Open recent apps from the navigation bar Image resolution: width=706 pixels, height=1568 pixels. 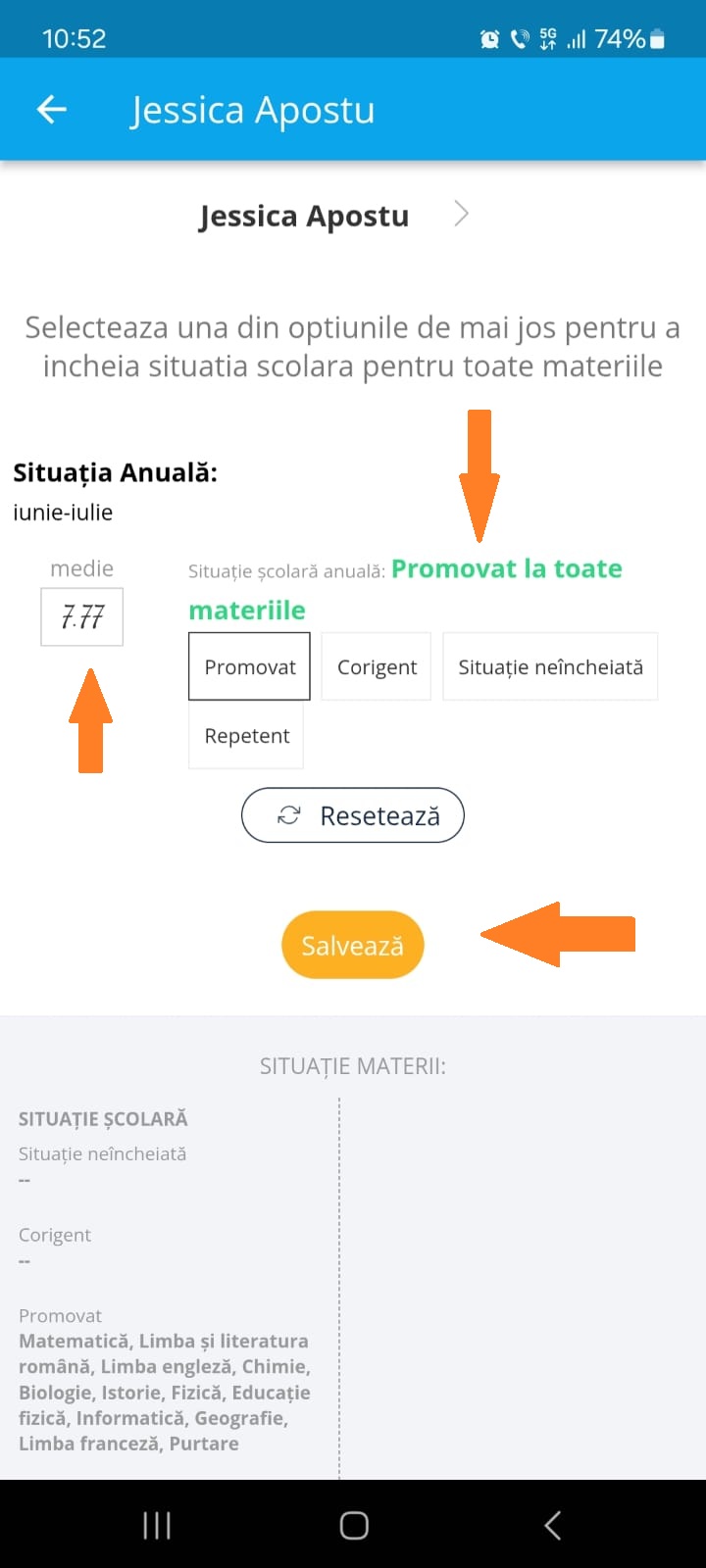(157, 1525)
